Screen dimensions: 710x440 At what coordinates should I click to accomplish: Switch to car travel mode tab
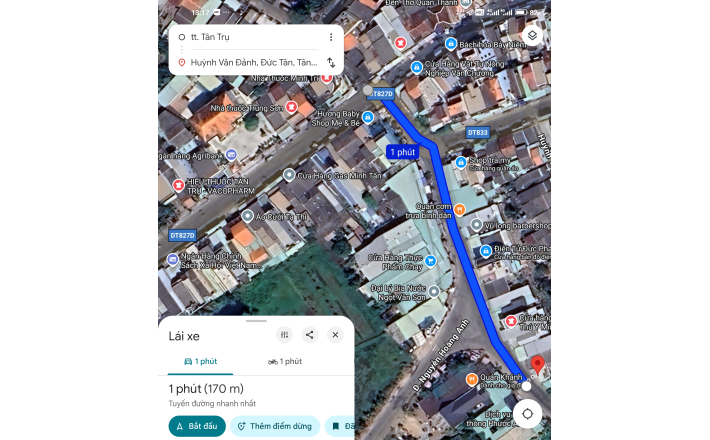(201, 361)
